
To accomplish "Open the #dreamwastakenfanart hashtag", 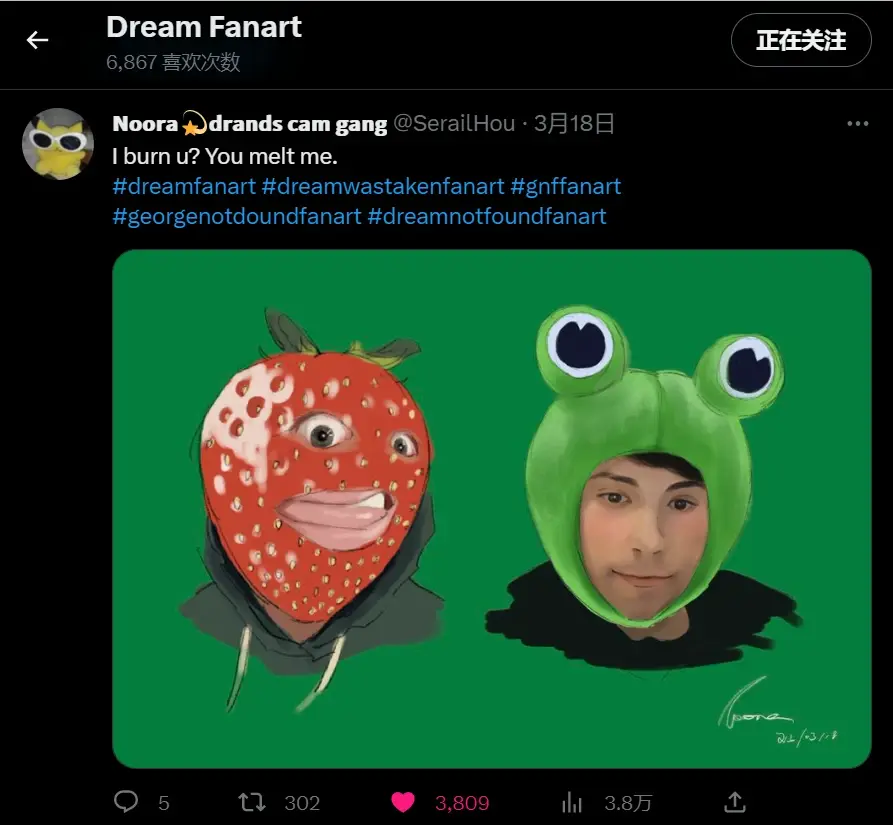I will pyautogui.click(x=383, y=186).
